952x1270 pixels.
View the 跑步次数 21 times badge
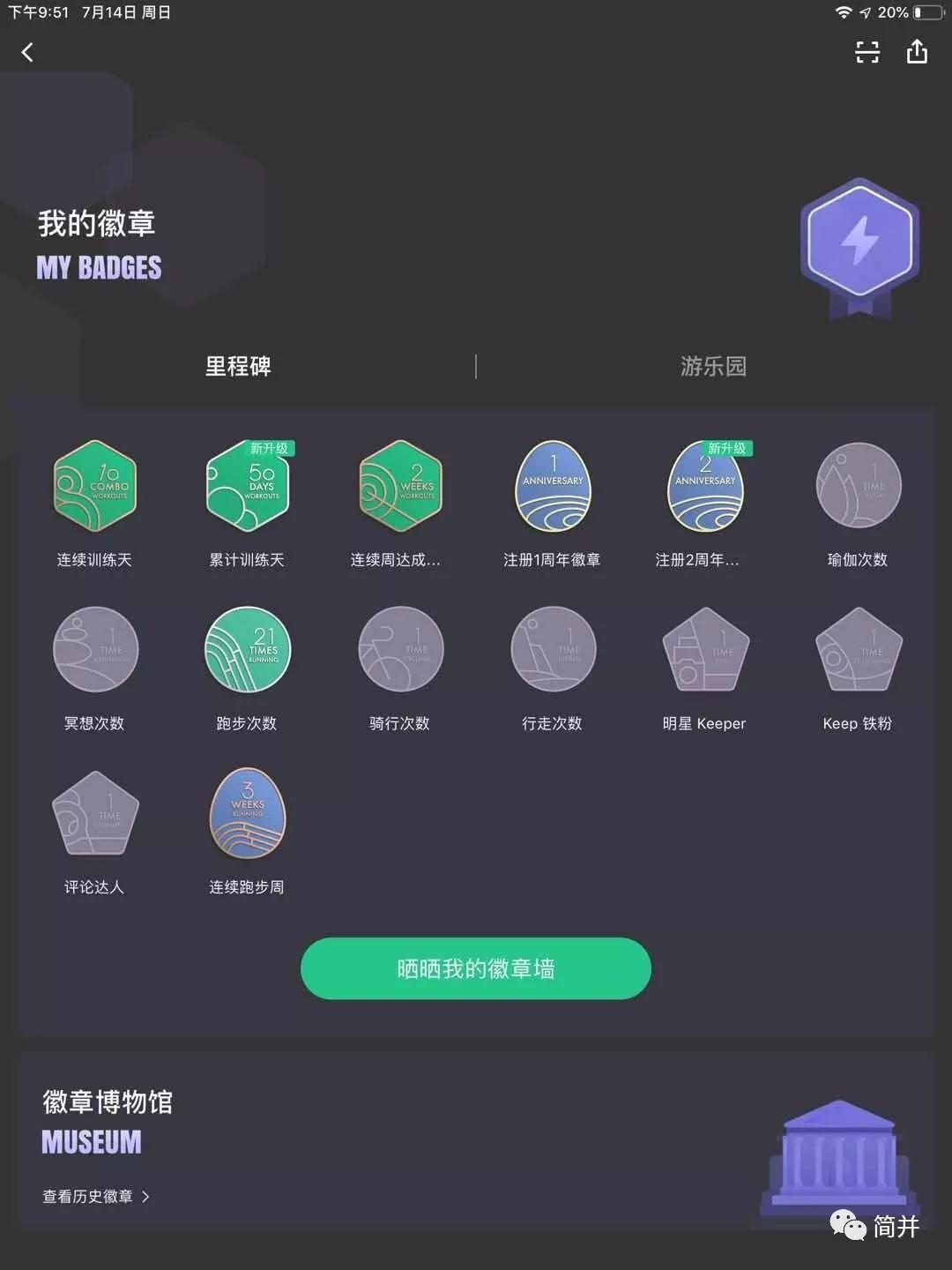click(x=248, y=650)
